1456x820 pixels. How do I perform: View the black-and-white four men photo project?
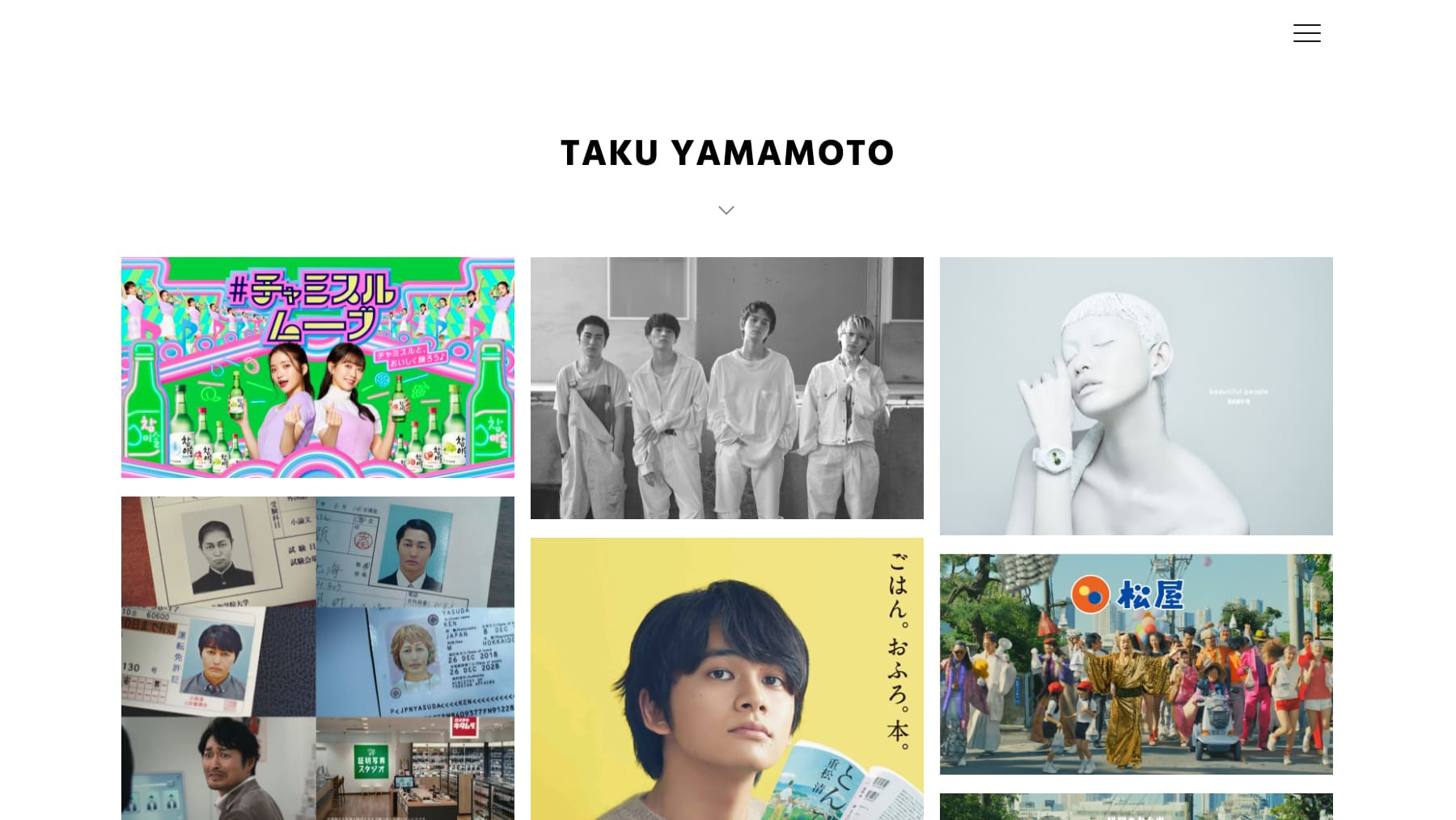[x=726, y=387]
